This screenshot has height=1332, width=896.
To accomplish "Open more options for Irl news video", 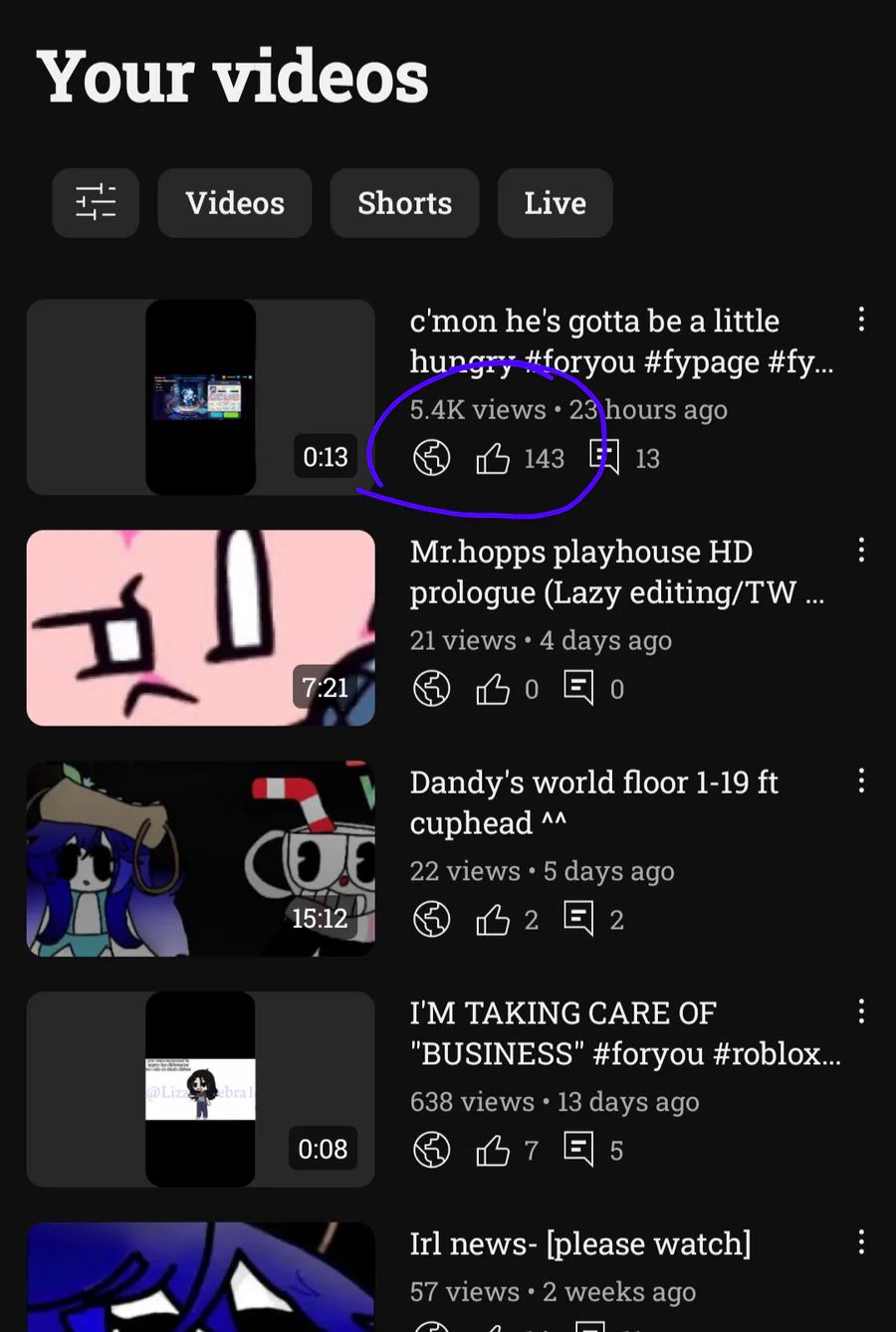I will (861, 1242).
